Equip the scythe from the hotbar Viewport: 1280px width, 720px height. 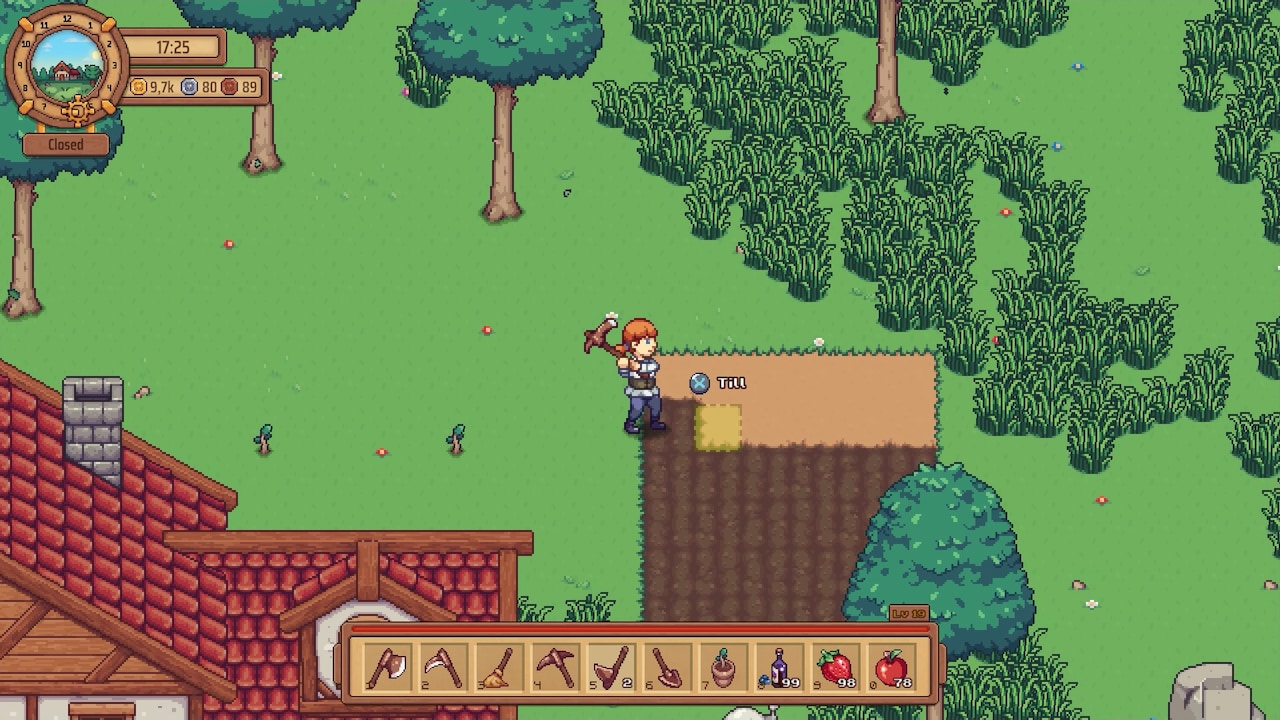(443, 667)
